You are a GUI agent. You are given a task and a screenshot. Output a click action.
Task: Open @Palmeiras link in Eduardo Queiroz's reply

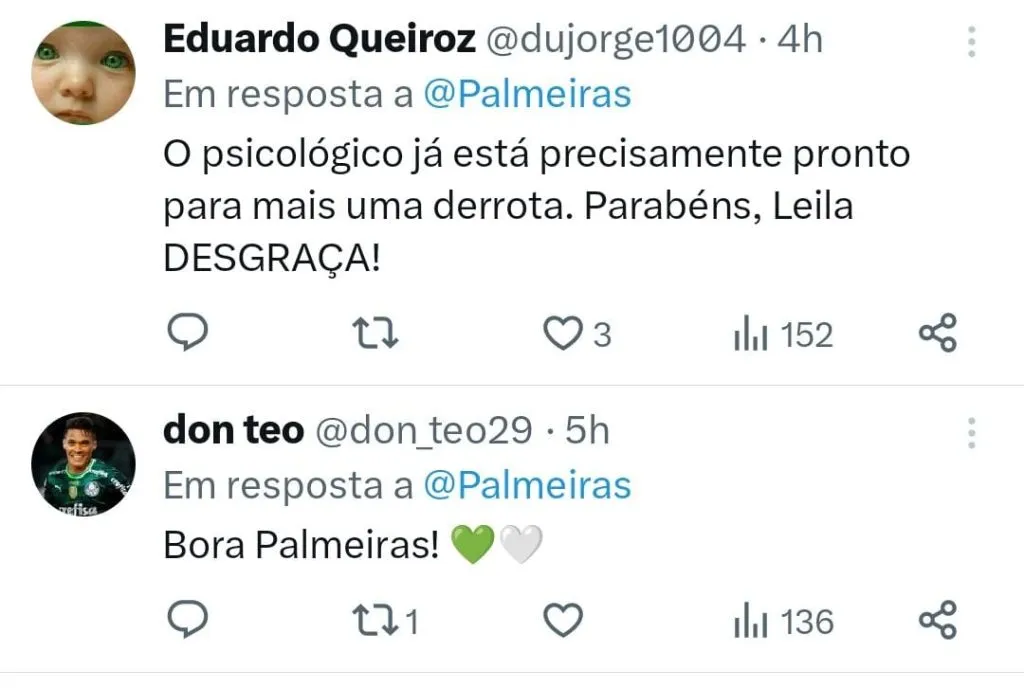tap(527, 94)
